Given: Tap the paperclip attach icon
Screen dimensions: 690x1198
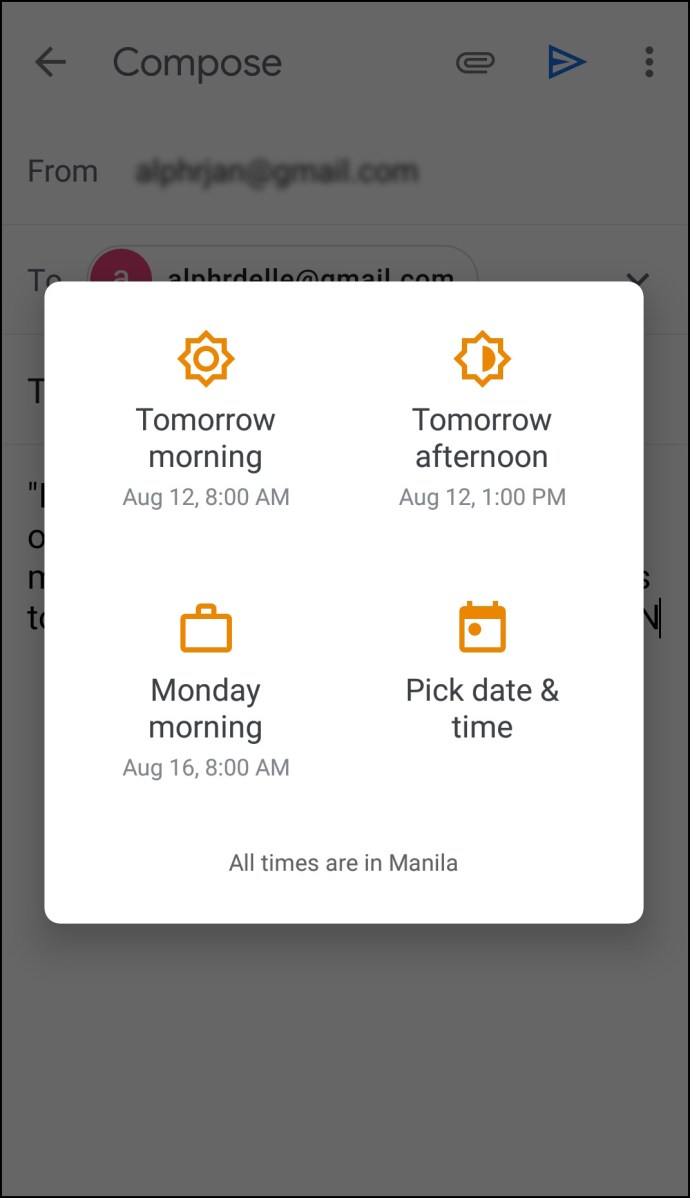Looking at the screenshot, I should pyautogui.click(x=475, y=63).
